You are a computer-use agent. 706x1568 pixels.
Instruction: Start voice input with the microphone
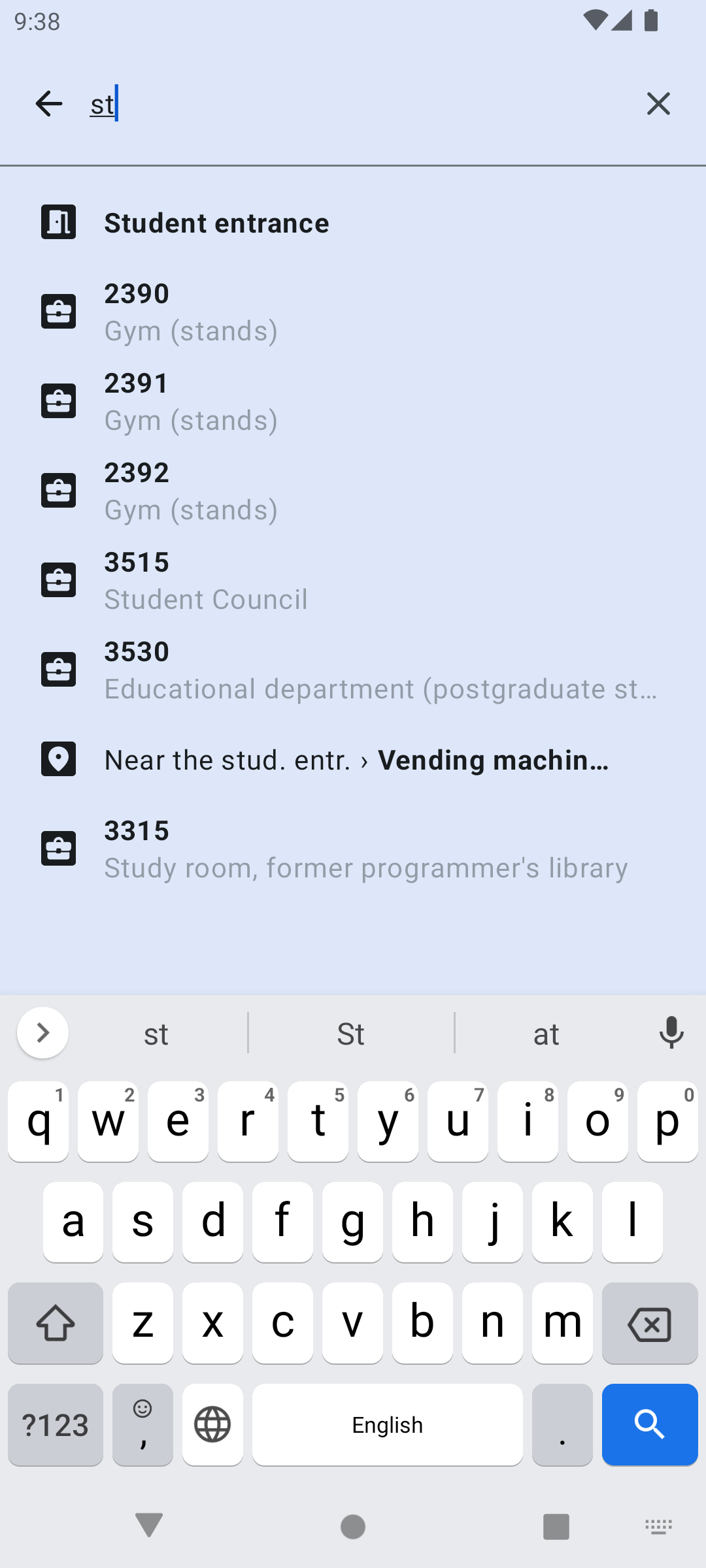tap(671, 1033)
